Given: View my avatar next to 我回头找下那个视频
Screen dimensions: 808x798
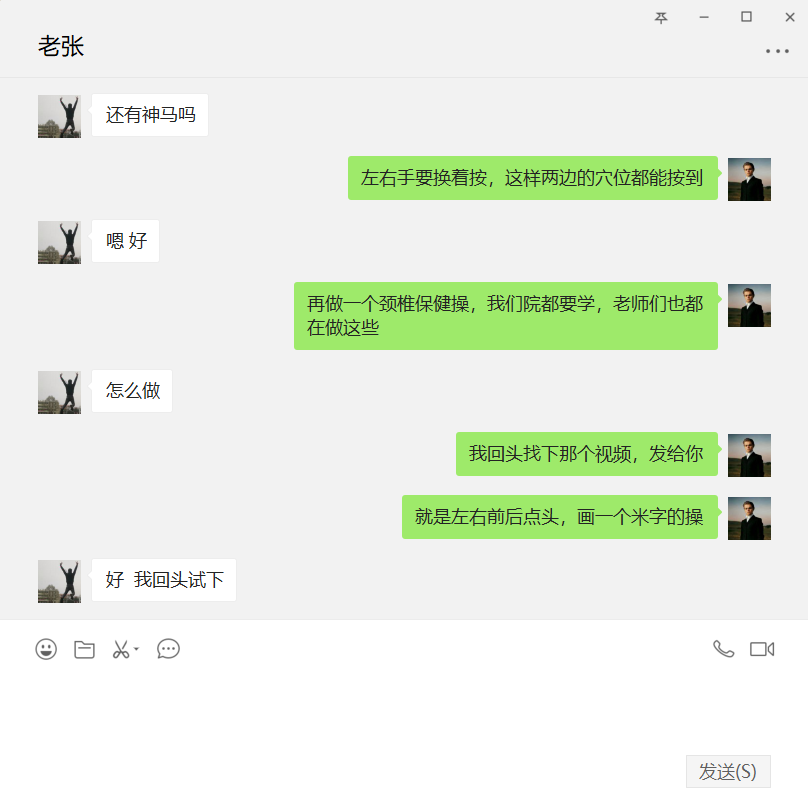Looking at the screenshot, I should tap(749, 455).
